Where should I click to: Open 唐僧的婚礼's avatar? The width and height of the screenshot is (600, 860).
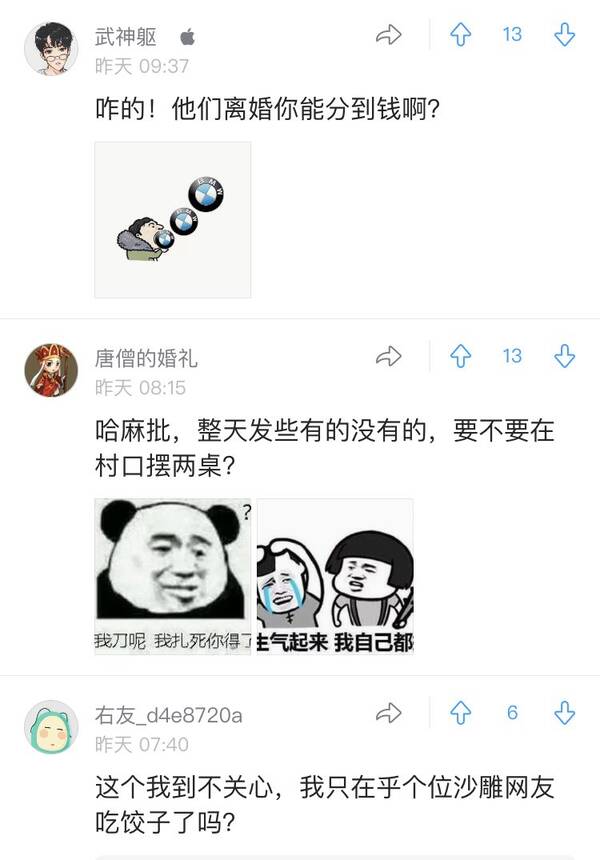[x=50, y=370]
